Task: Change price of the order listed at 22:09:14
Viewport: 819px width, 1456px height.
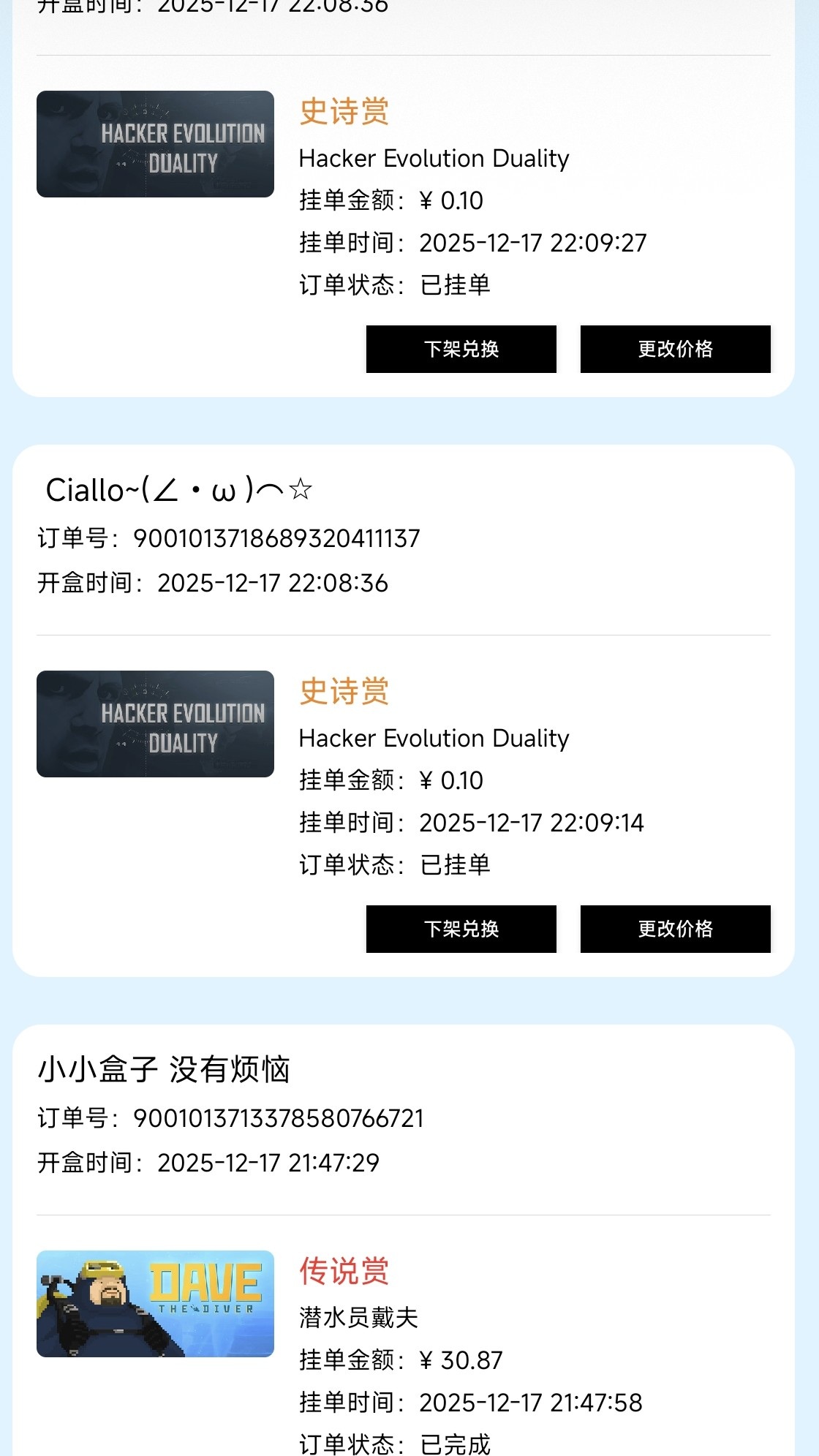Action: point(675,929)
